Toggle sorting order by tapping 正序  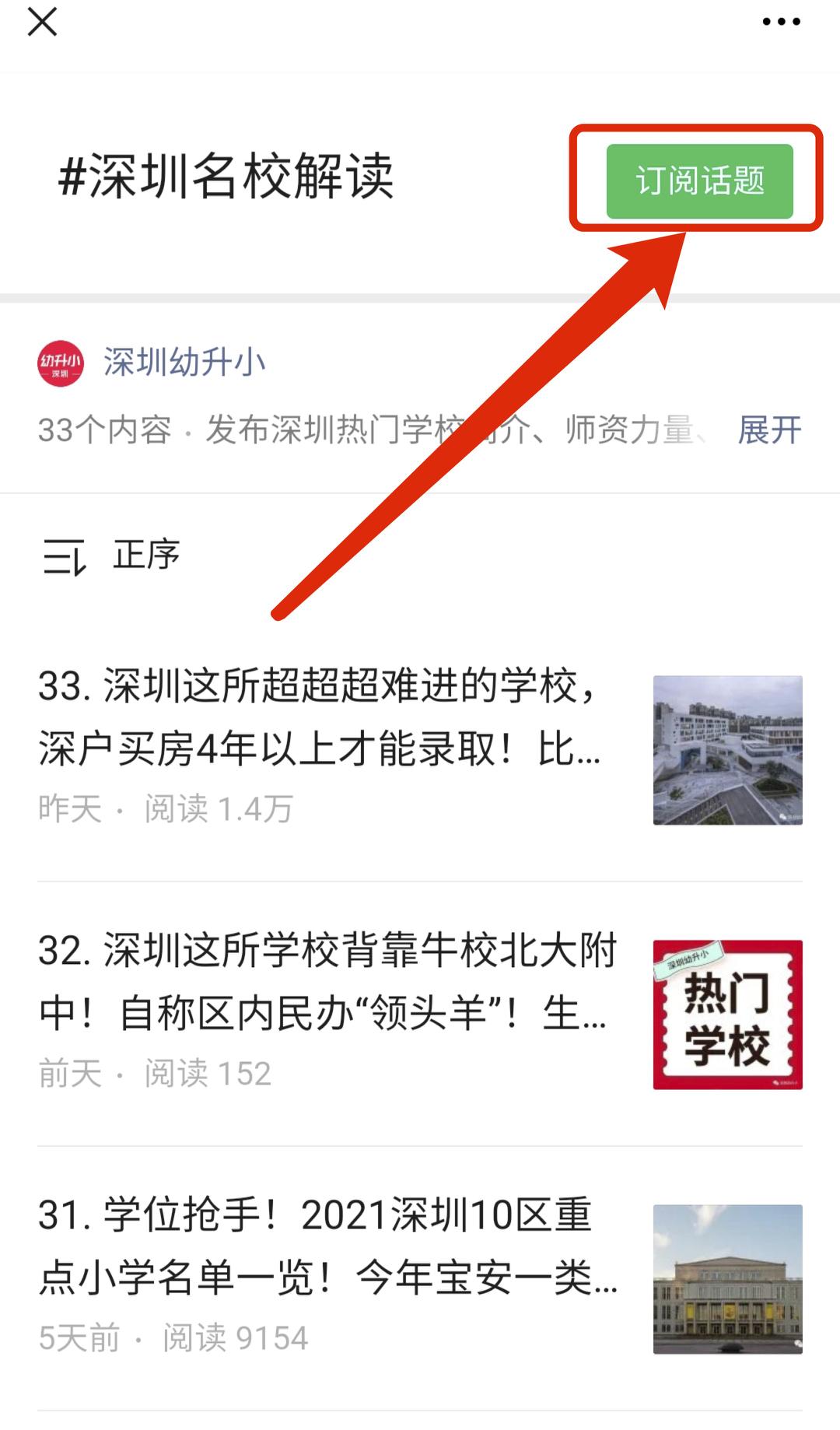145,556
